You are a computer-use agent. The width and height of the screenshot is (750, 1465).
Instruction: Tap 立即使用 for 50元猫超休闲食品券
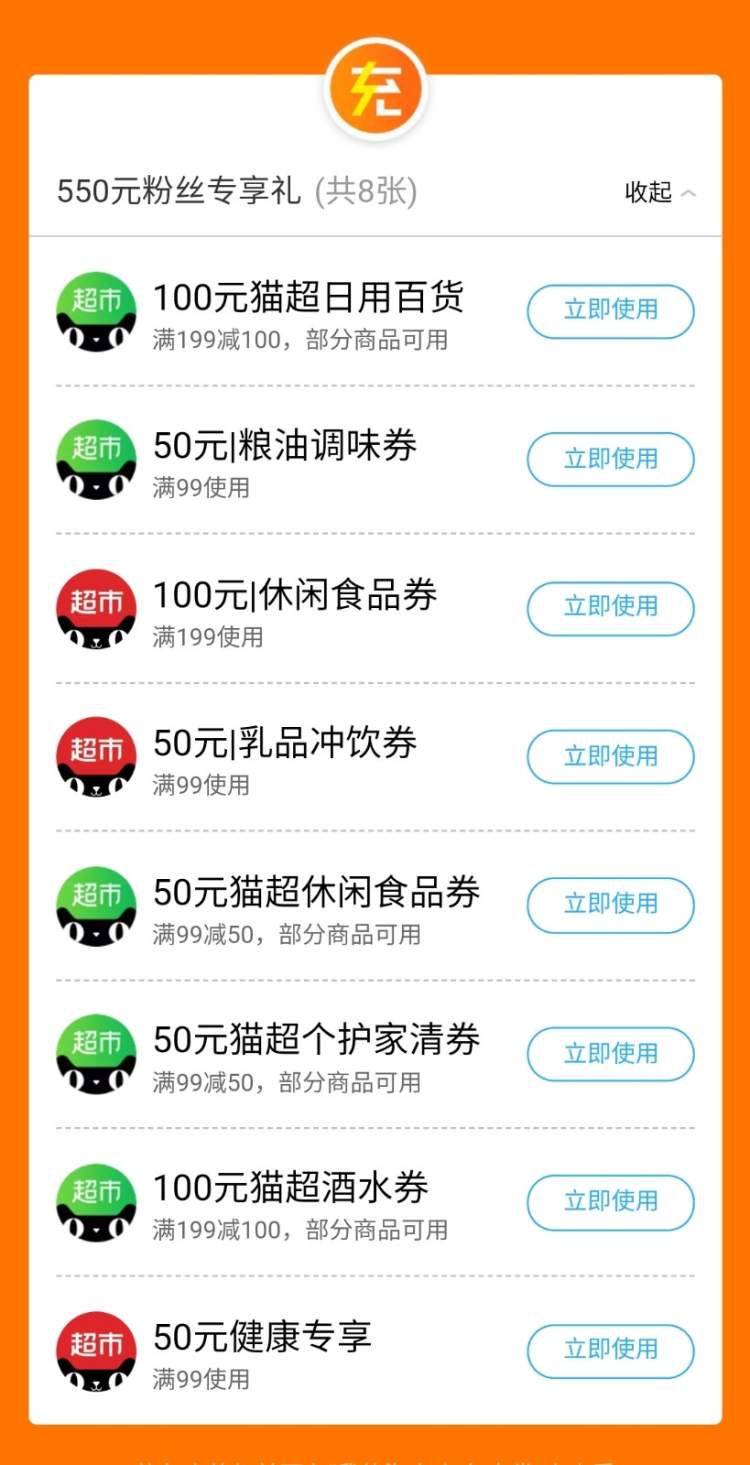tap(610, 904)
